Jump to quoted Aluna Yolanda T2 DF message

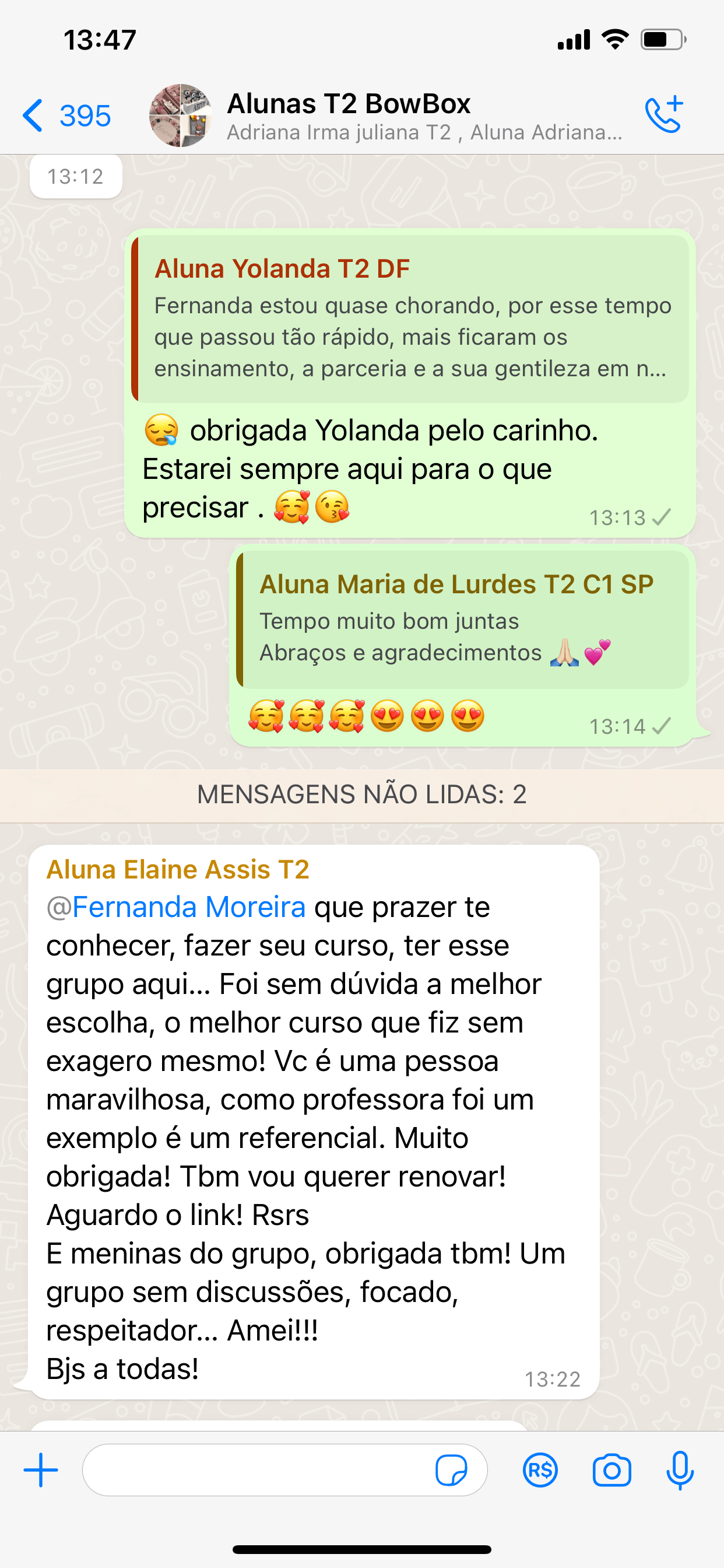[410, 319]
